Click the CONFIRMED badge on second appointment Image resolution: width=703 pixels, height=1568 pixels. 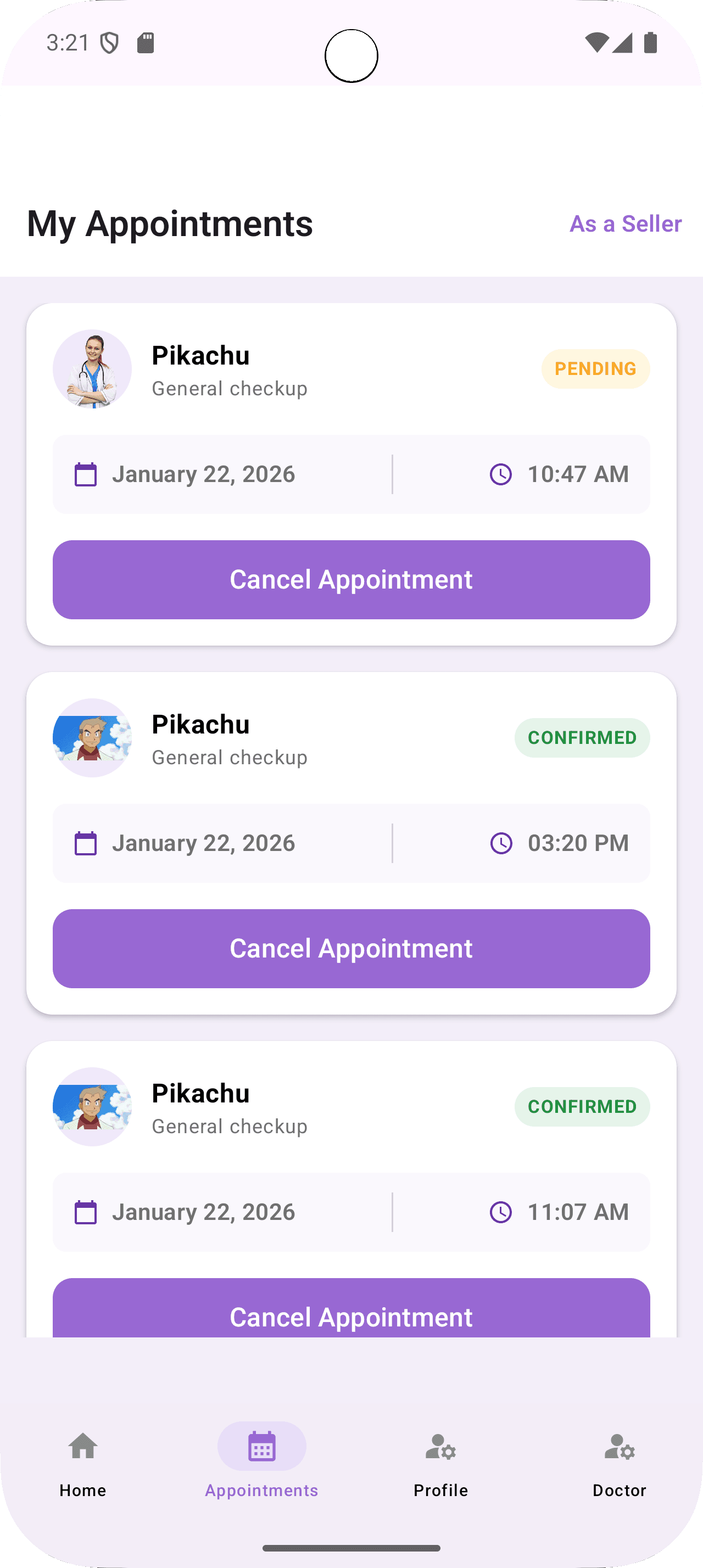pyautogui.click(x=582, y=738)
